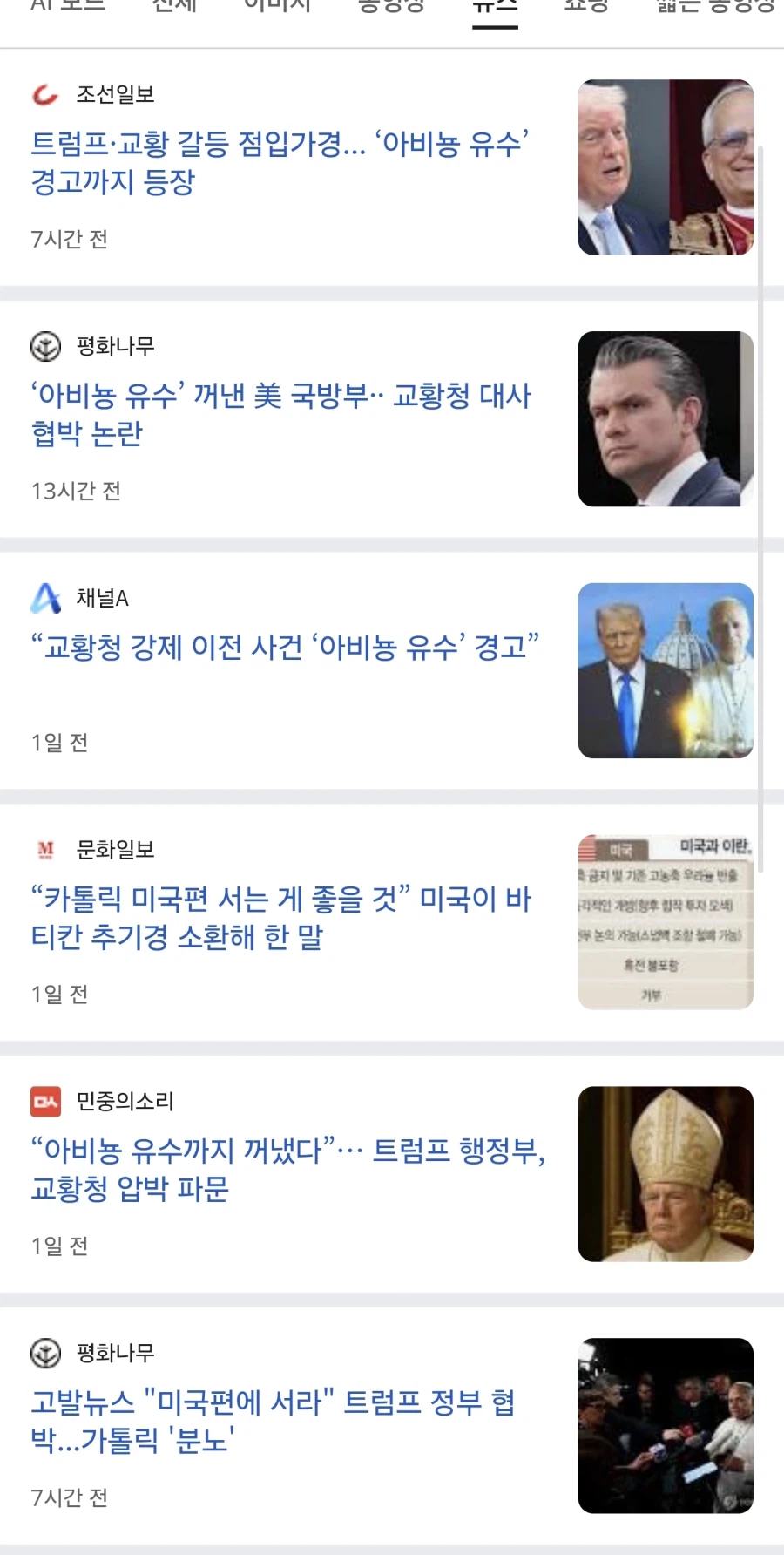The width and height of the screenshot is (784, 1555).
Task: Open the 채널A article on 교황청 강제 이전 사건
Action: (x=285, y=648)
